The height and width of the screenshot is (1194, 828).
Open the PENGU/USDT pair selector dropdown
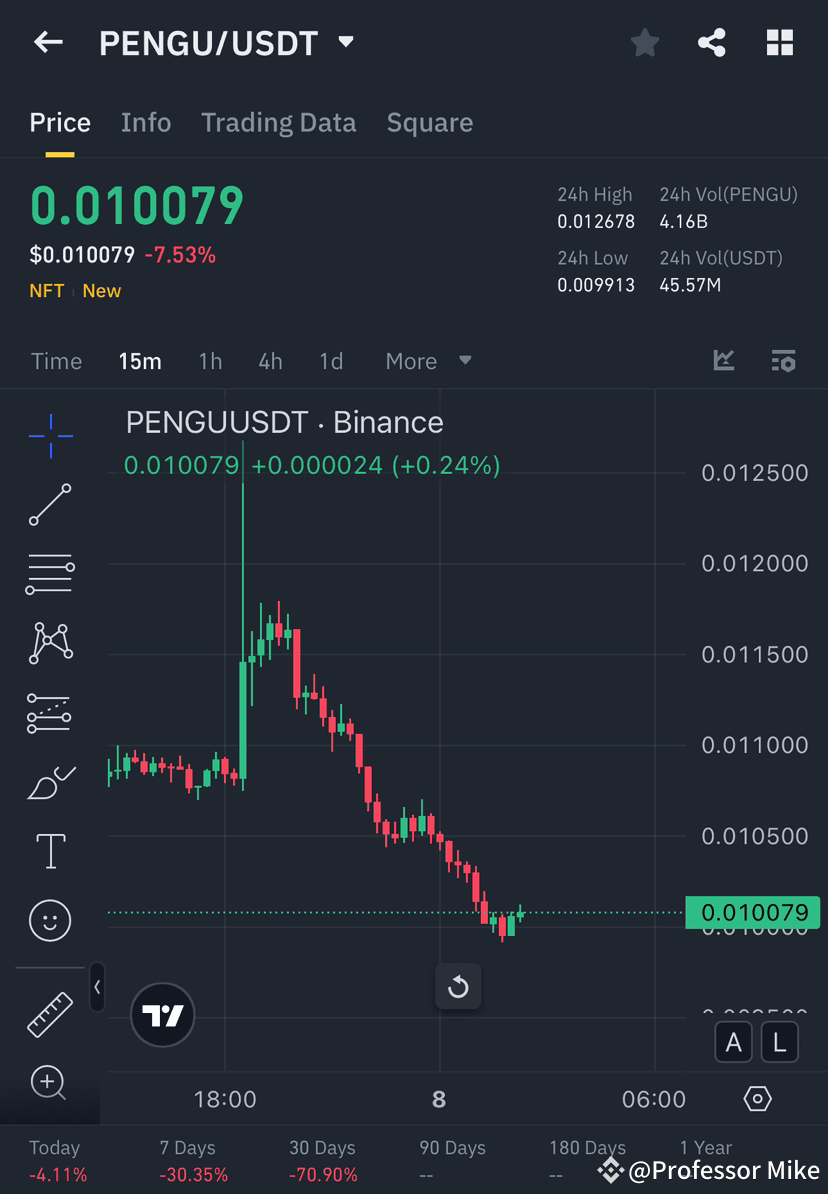[344, 42]
